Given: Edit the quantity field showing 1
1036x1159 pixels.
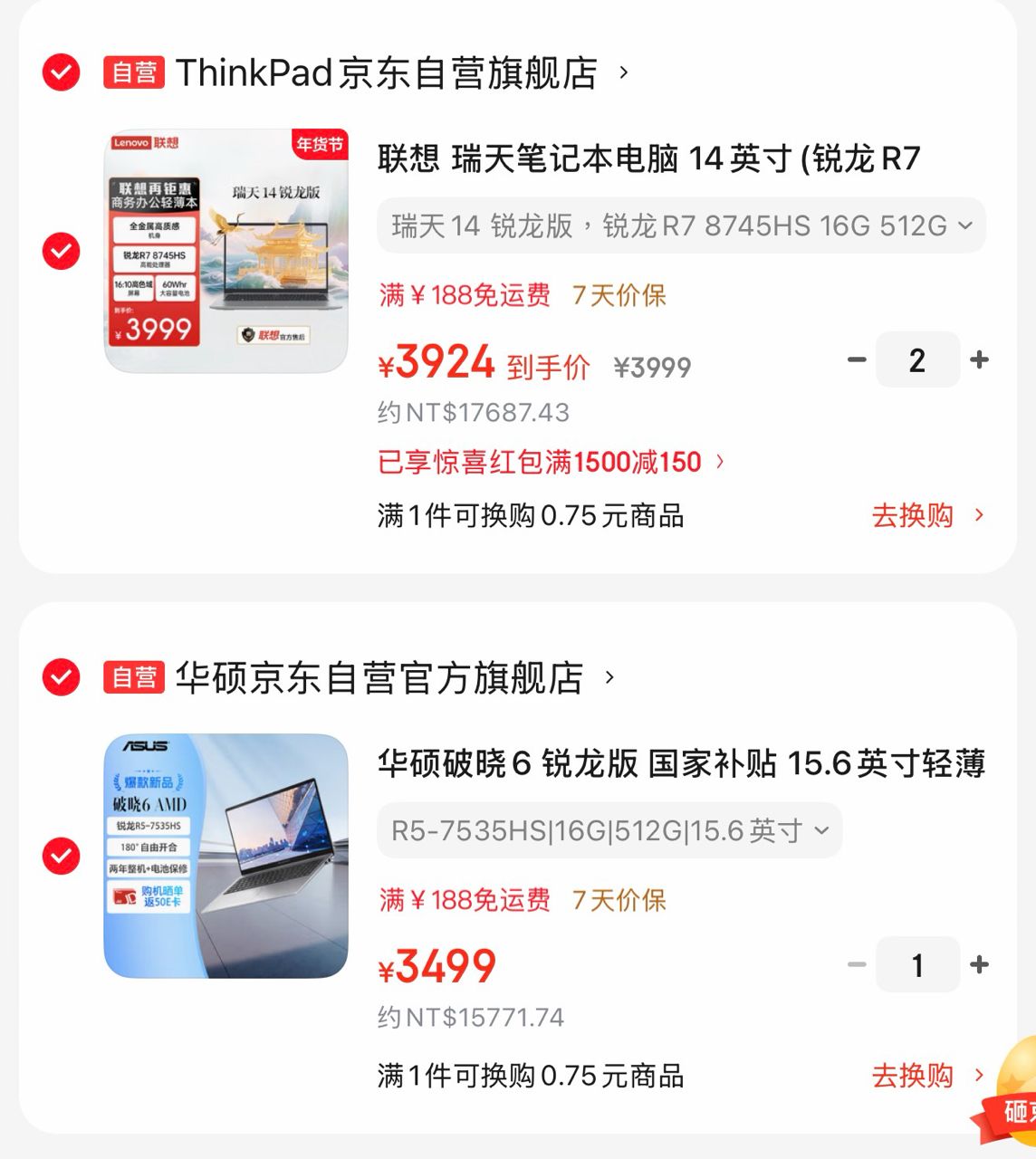Looking at the screenshot, I should point(917,965).
